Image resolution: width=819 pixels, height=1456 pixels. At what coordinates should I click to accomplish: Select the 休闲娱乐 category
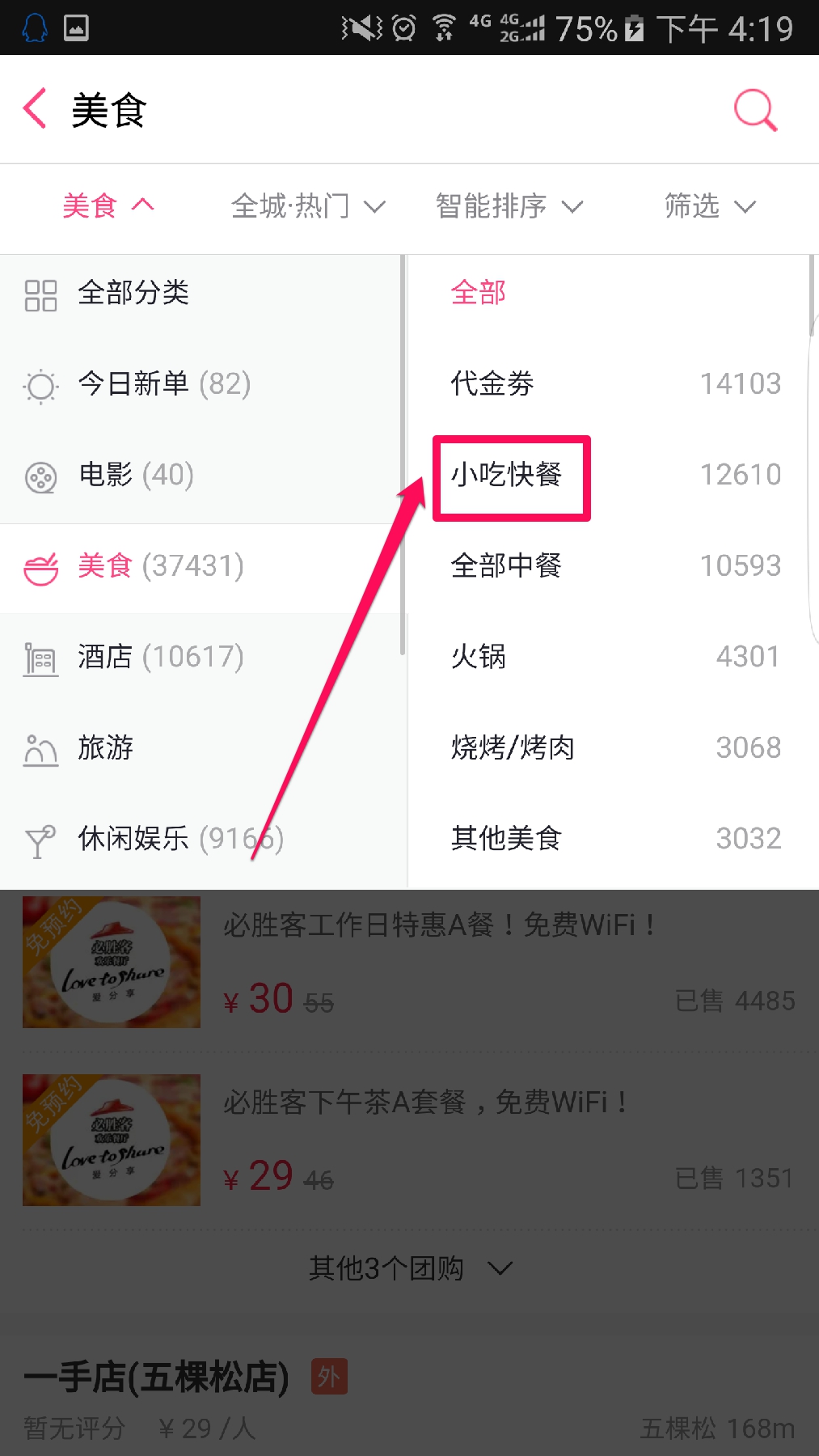click(x=179, y=839)
